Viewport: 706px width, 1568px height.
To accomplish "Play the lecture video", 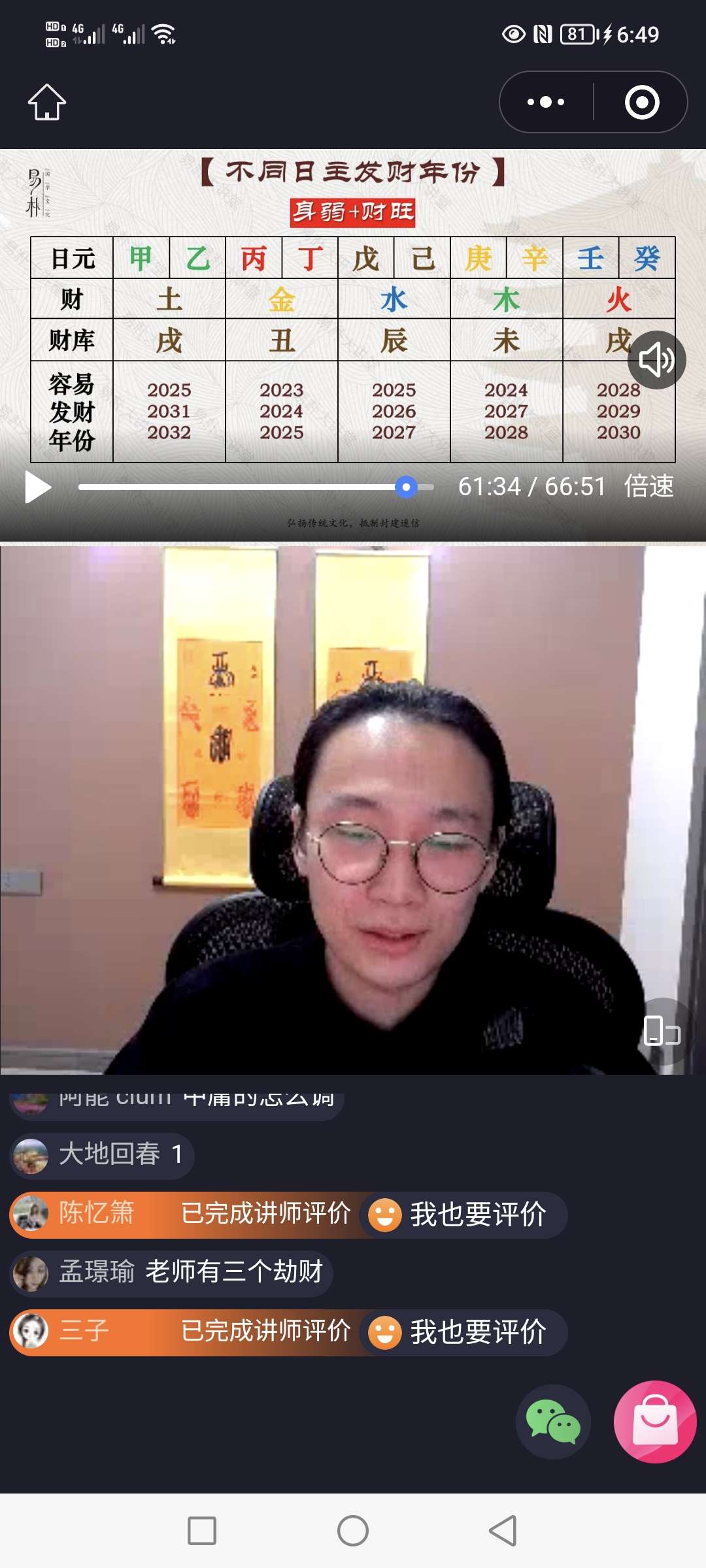I will click(x=37, y=487).
